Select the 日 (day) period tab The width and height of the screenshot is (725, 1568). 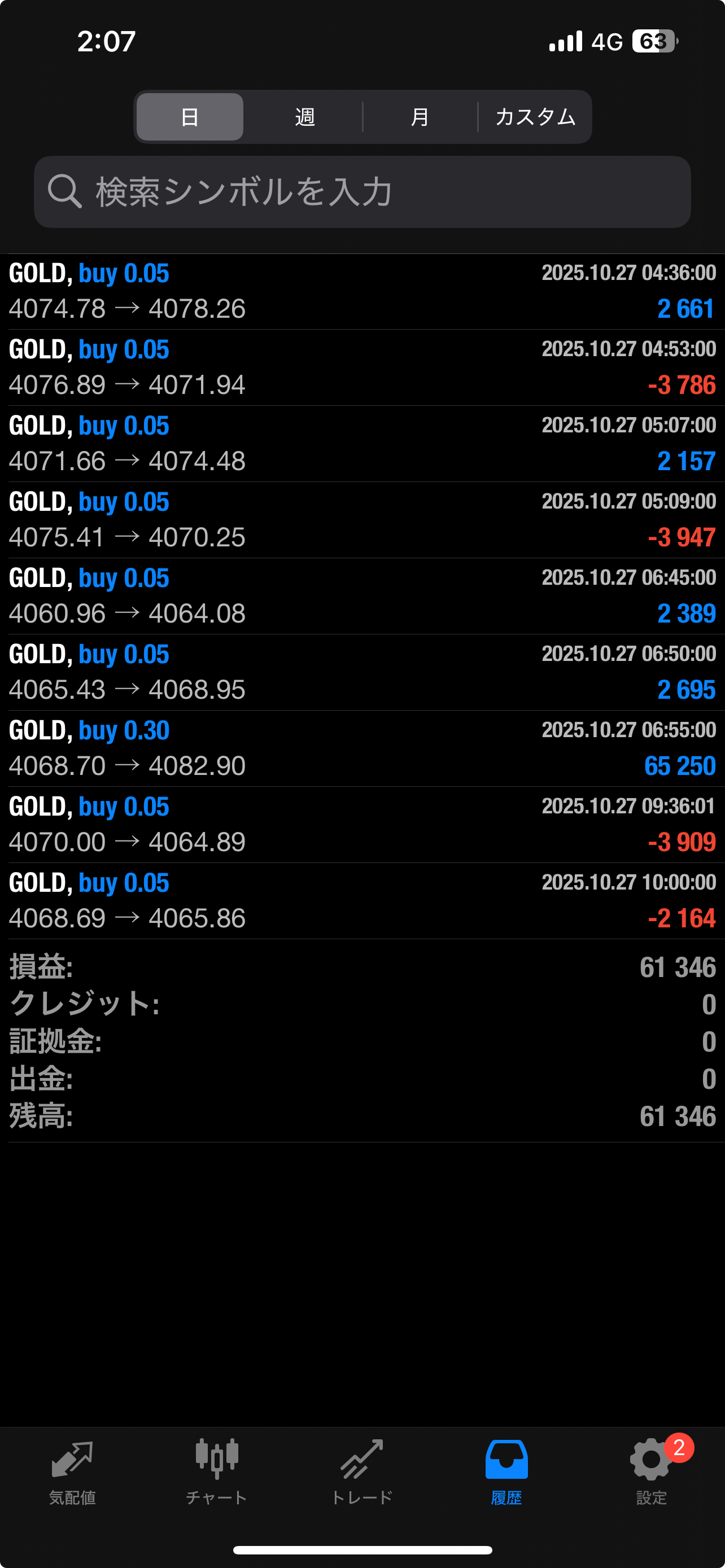click(189, 117)
